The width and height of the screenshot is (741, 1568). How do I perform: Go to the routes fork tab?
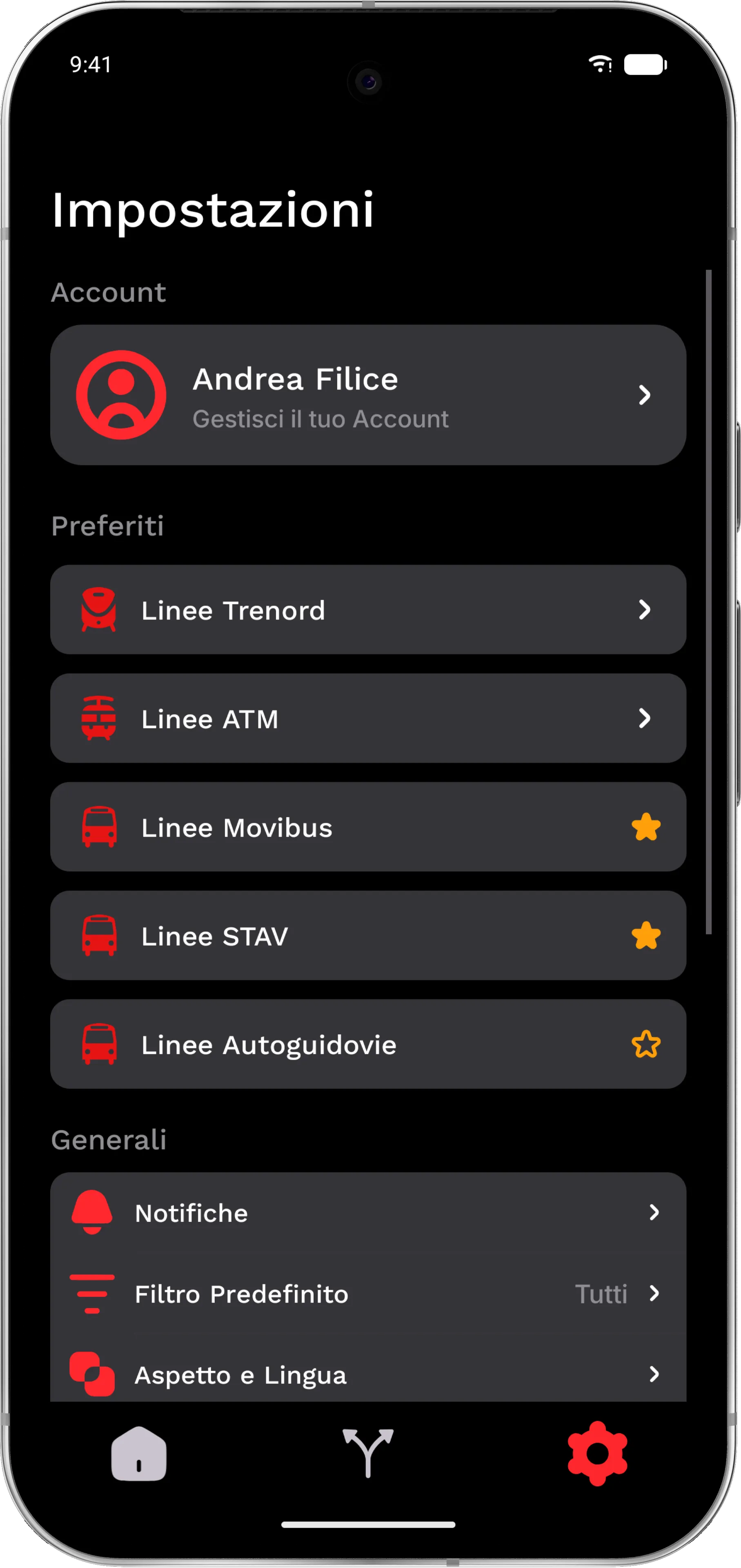click(x=368, y=1454)
